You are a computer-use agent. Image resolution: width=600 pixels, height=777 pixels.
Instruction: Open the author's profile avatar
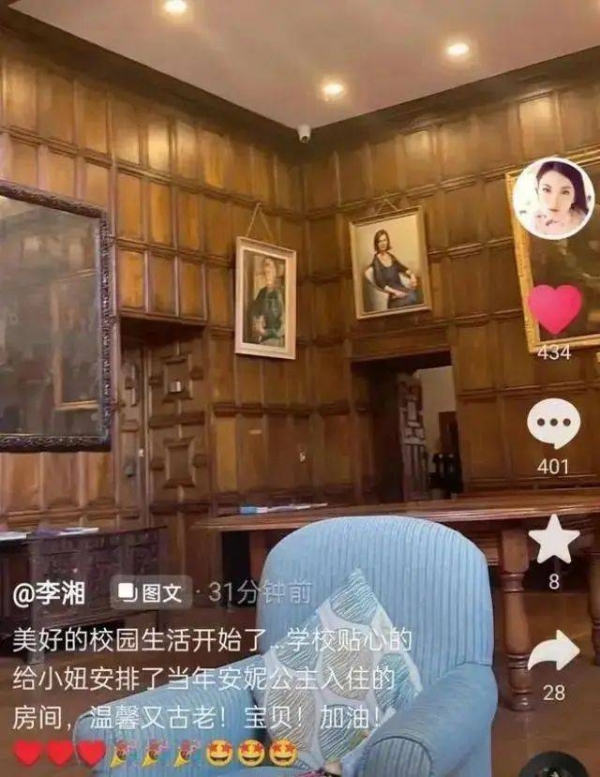tap(553, 197)
